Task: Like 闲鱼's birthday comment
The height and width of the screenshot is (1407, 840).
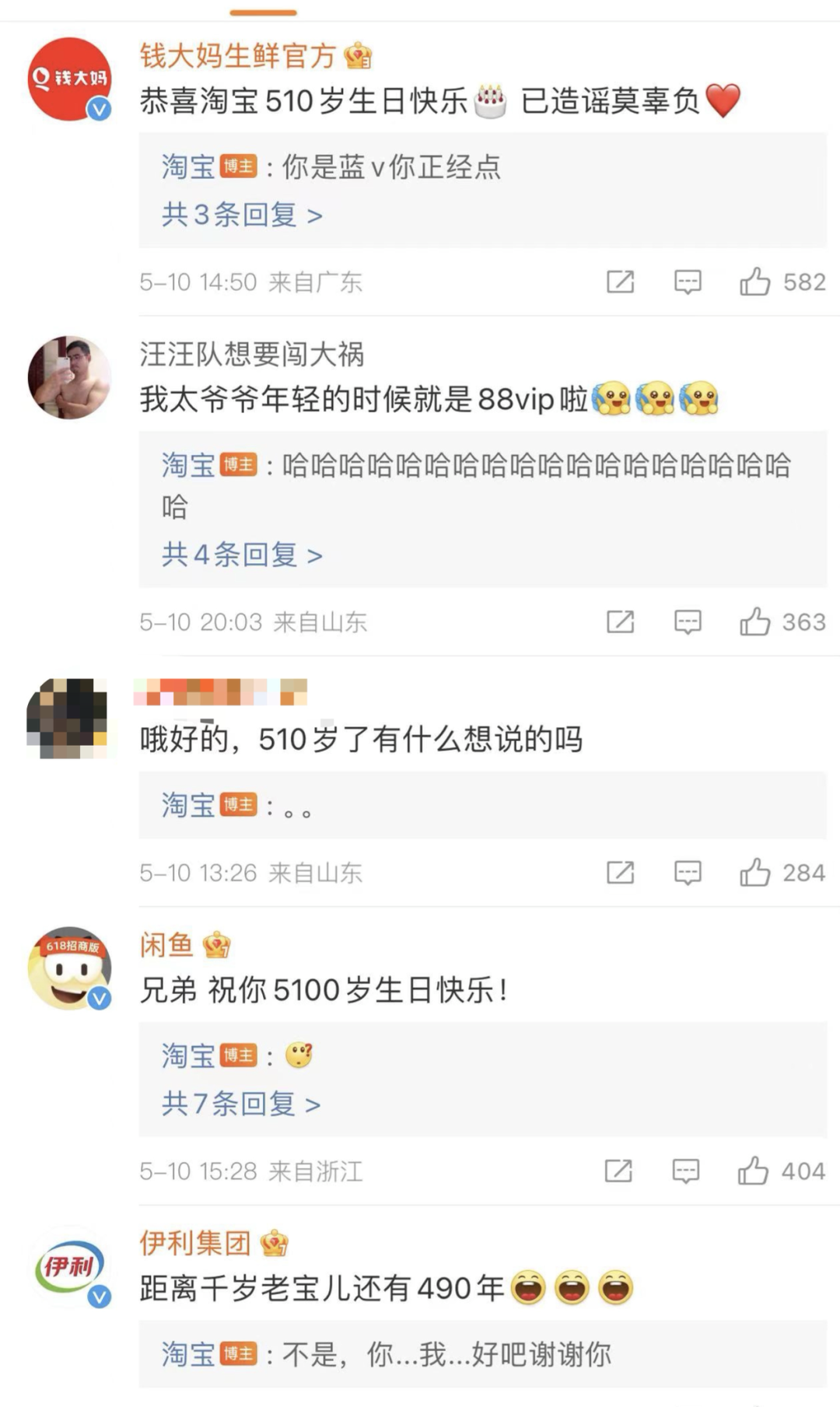Action: pos(753,1171)
